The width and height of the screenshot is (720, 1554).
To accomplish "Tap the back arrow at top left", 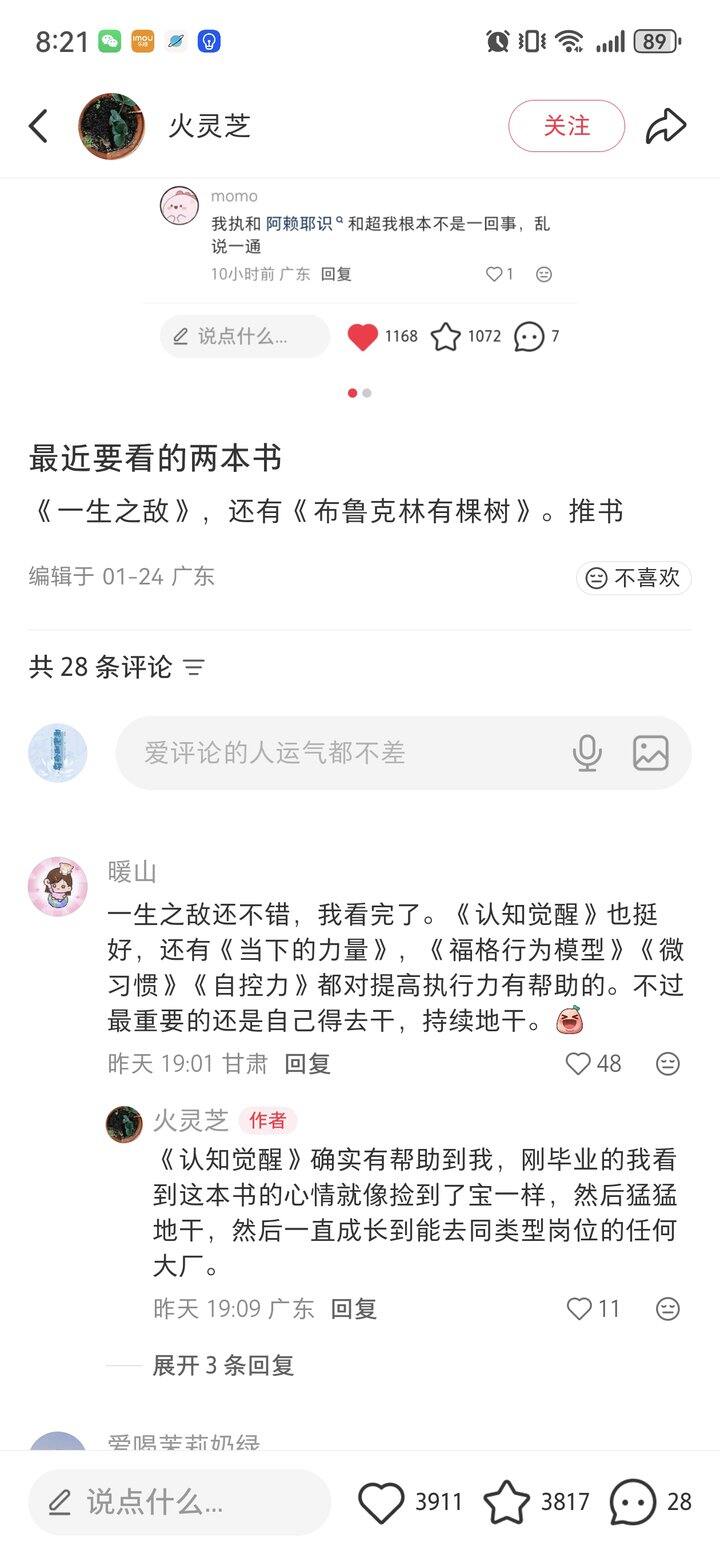I will click(38, 125).
